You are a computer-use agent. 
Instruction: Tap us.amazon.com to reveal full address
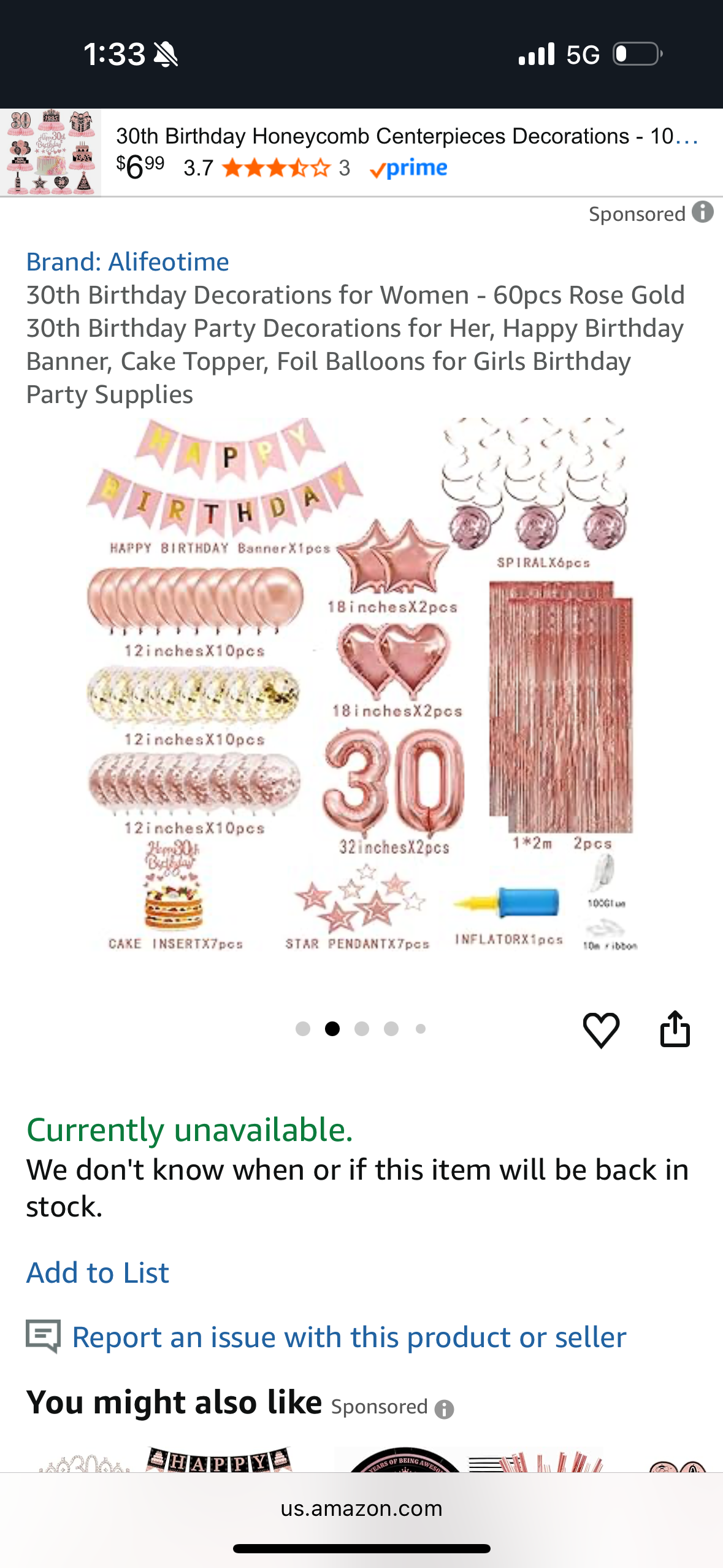361,1508
